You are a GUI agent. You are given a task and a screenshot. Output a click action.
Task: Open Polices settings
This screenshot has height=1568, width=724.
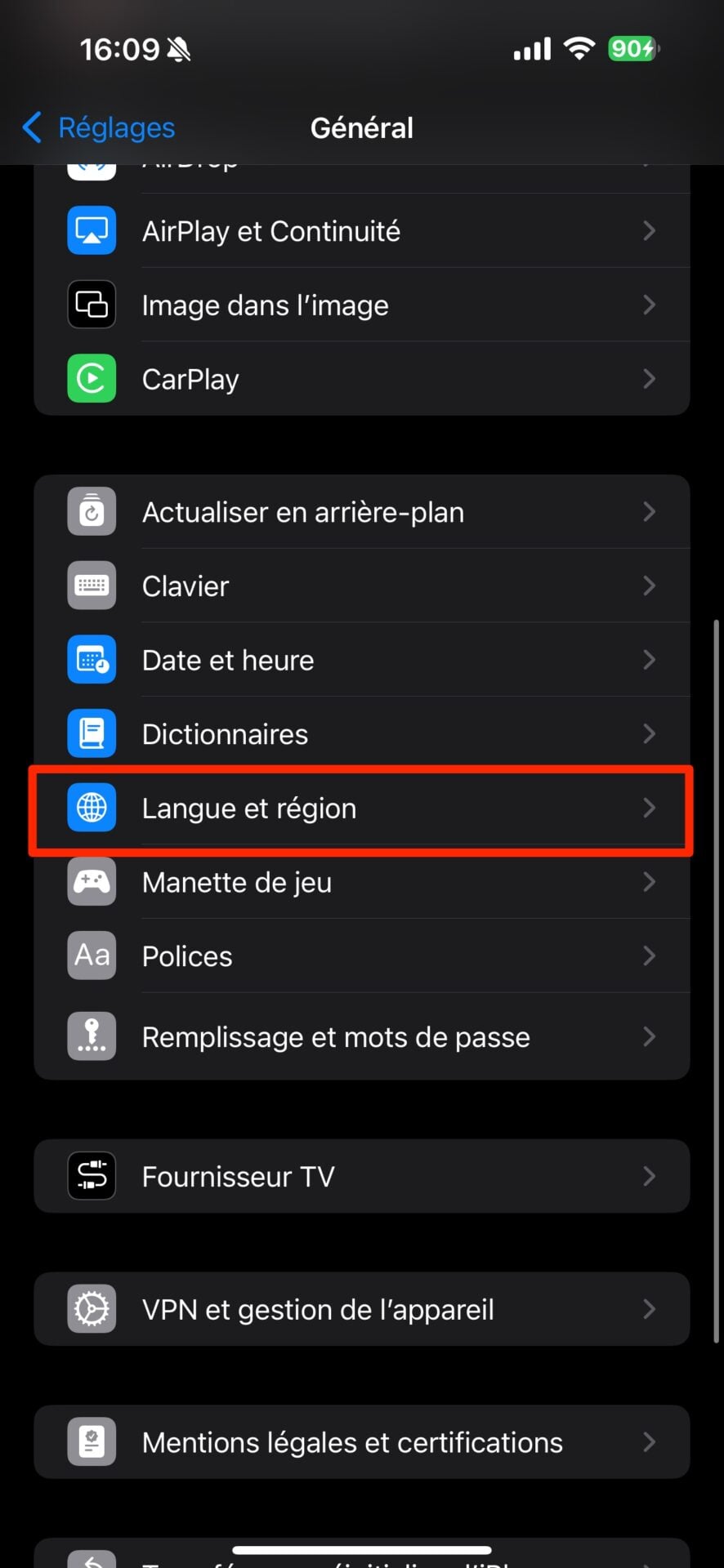point(361,956)
